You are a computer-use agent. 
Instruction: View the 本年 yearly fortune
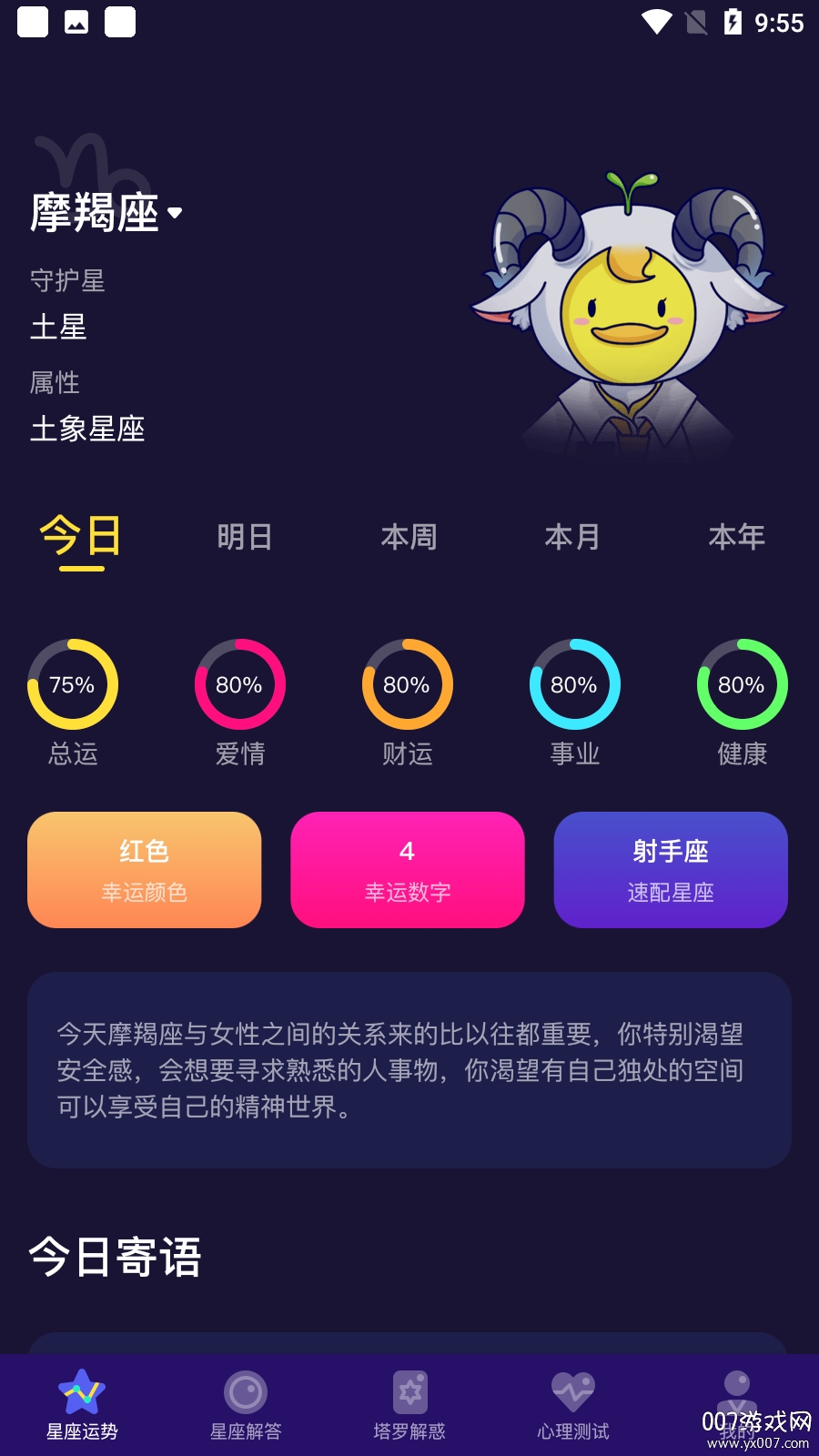(x=736, y=537)
